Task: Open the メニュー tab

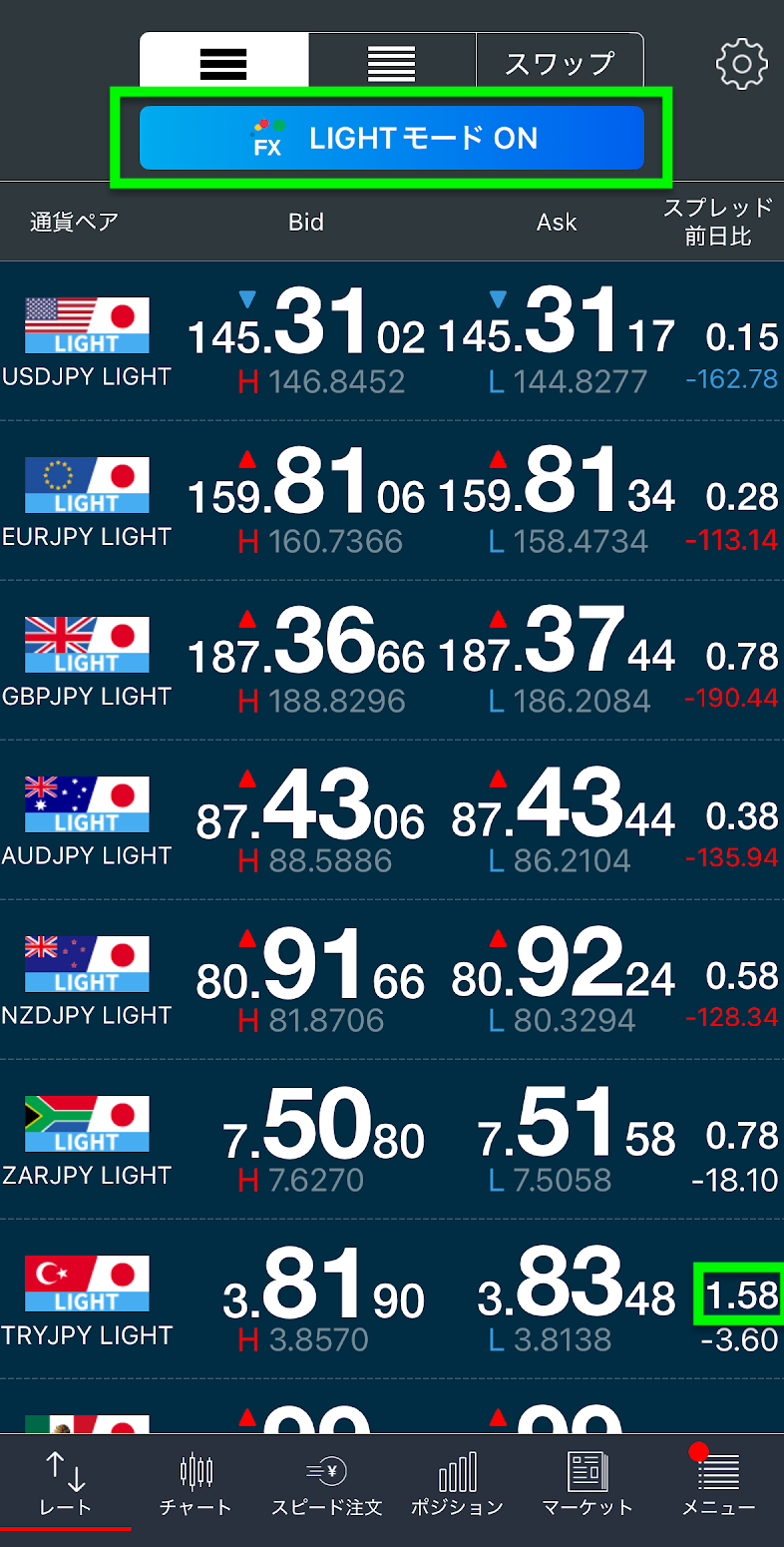Action: 718,1485
